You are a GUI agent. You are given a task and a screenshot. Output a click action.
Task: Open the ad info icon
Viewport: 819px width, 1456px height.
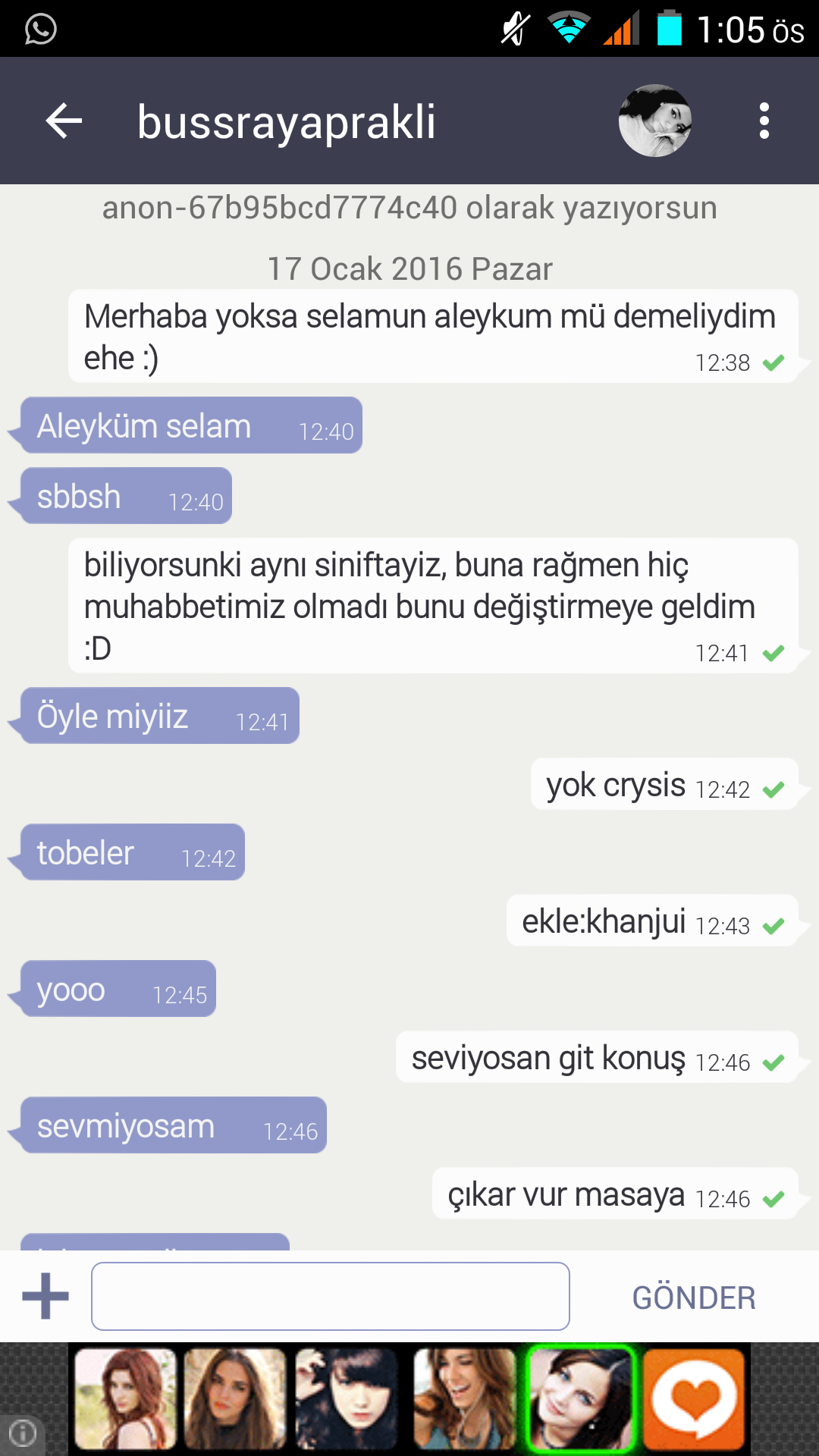tap(22, 1432)
